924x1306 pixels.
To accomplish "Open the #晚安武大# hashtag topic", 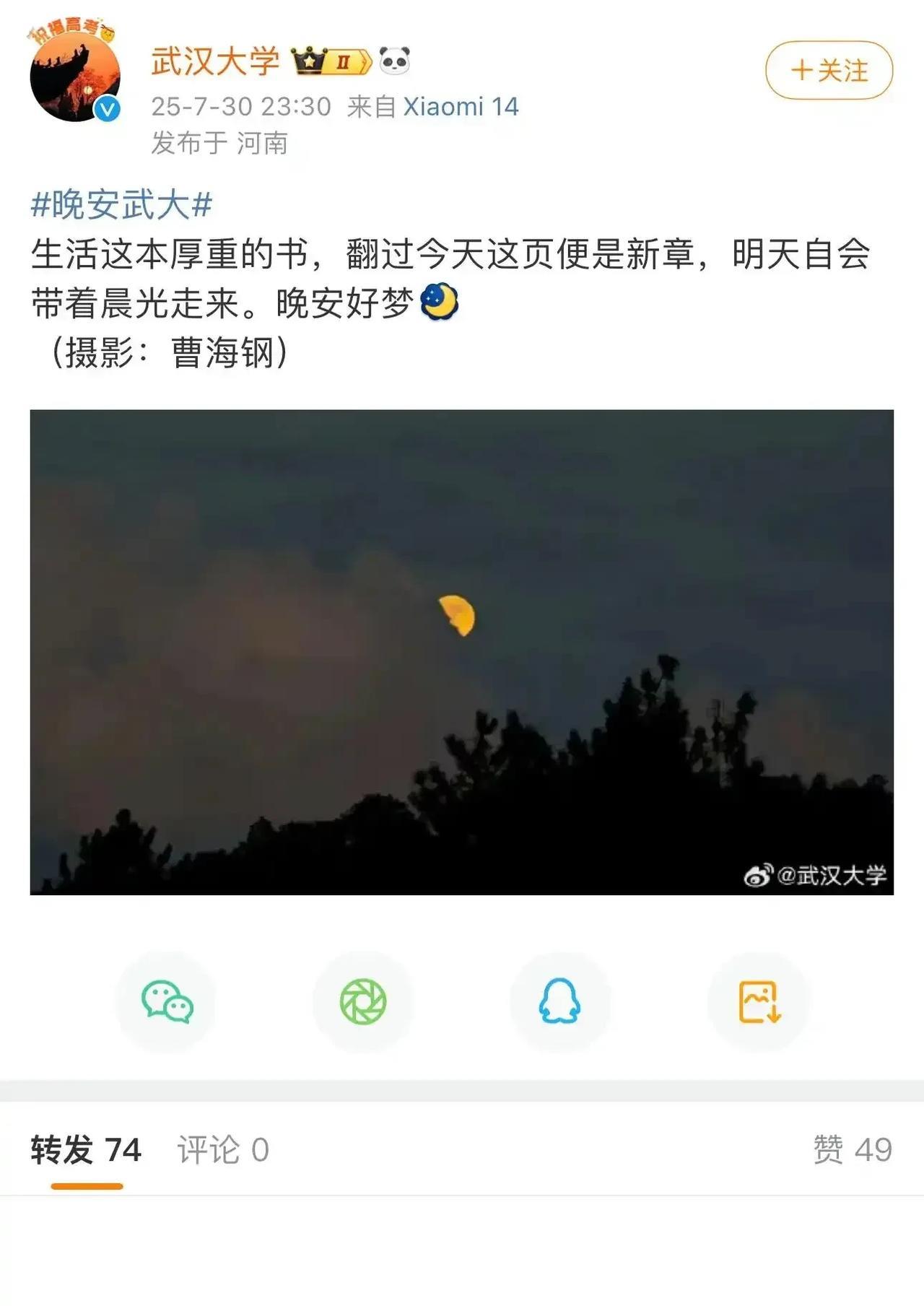I will (x=121, y=205).
